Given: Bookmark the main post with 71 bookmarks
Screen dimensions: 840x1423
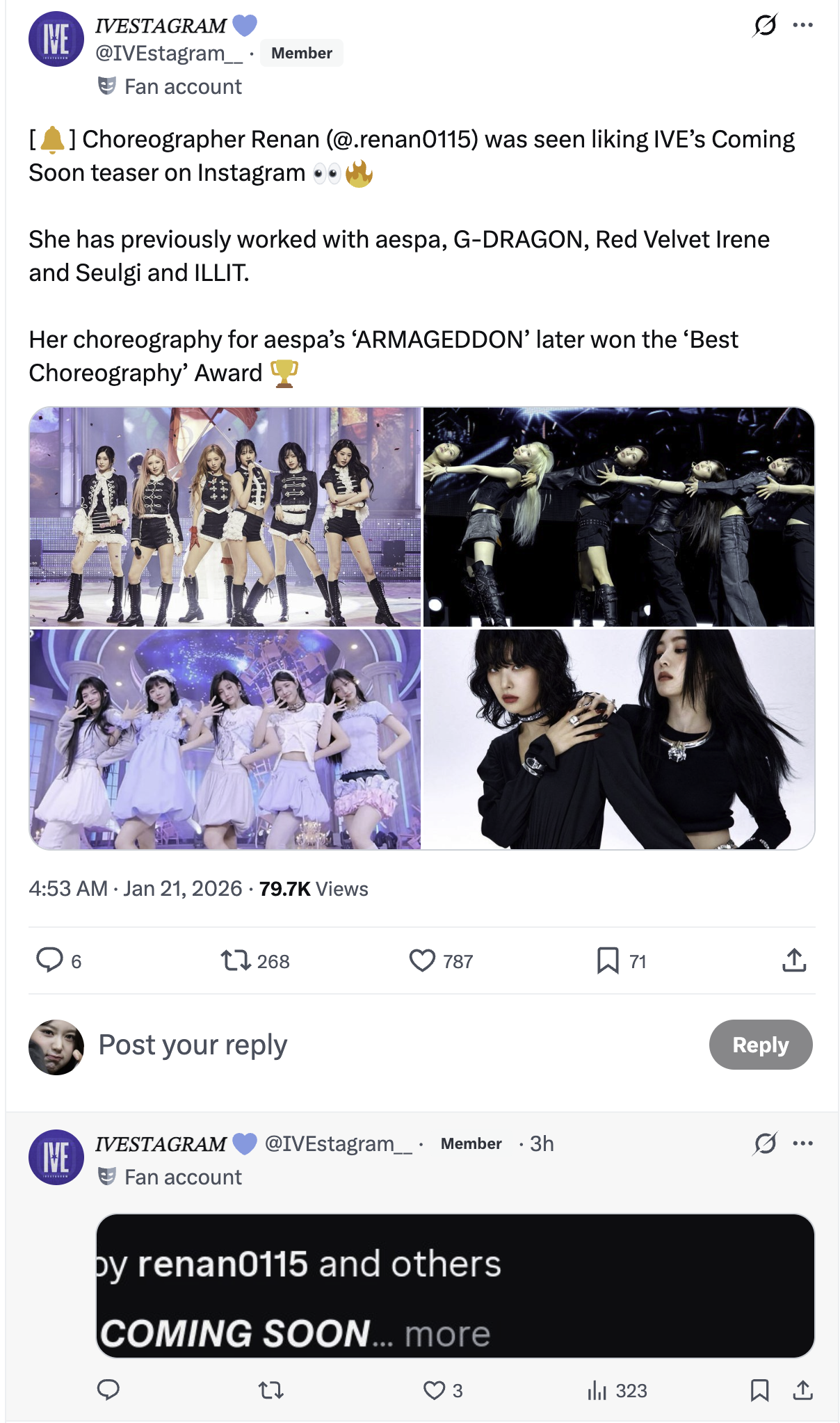Looking at the screenshot, I should pyautogui.click(x=608, y=960).
